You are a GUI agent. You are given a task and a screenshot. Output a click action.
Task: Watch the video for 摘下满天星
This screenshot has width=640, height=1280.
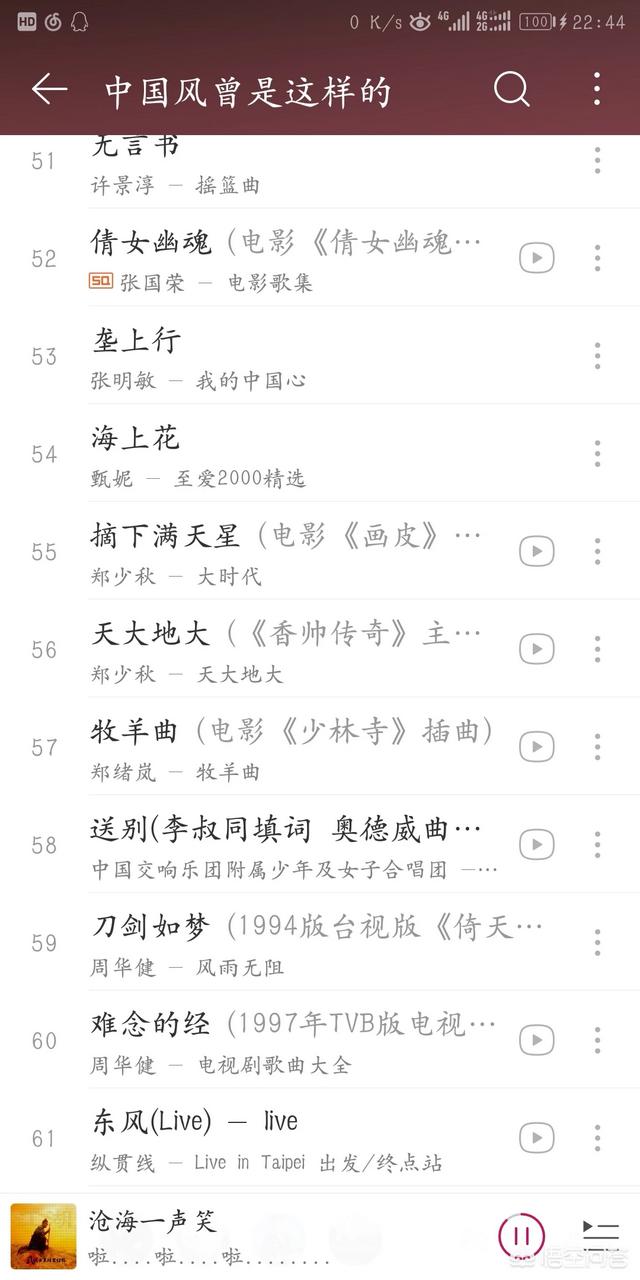[x=537, y=551]
